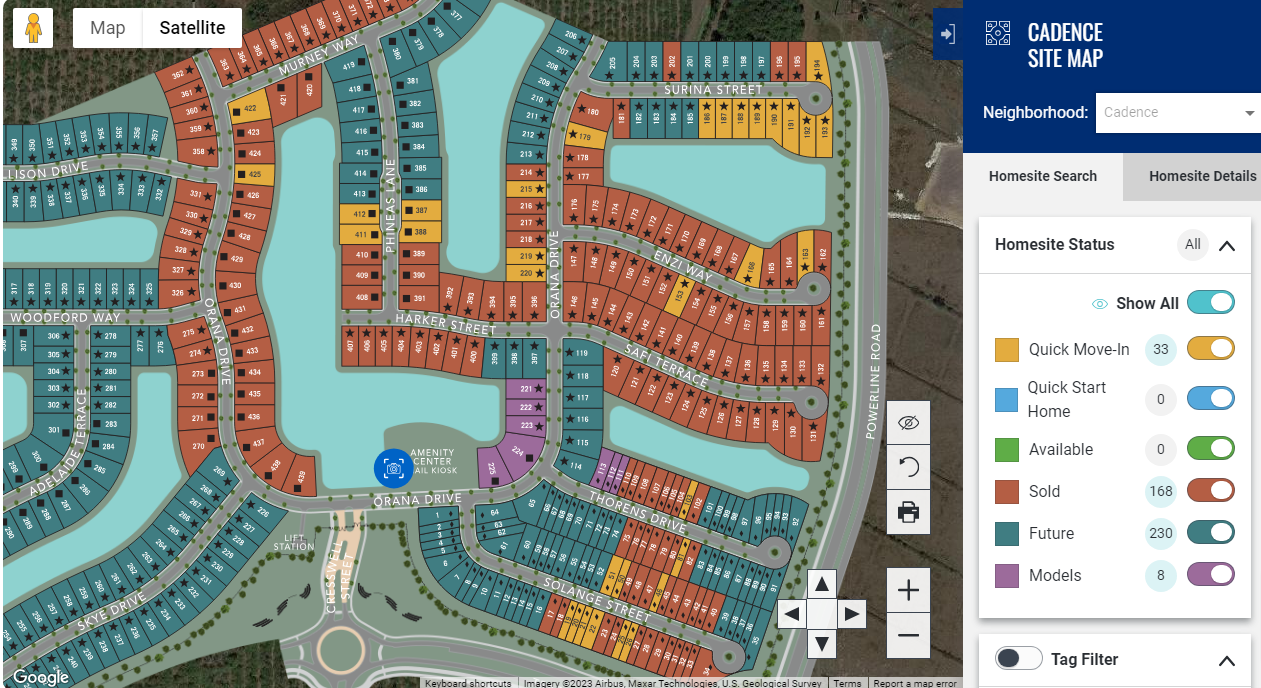Open Street View pegman
The height and width of the screenshot is (688, 1261).
tap(33, 28)
